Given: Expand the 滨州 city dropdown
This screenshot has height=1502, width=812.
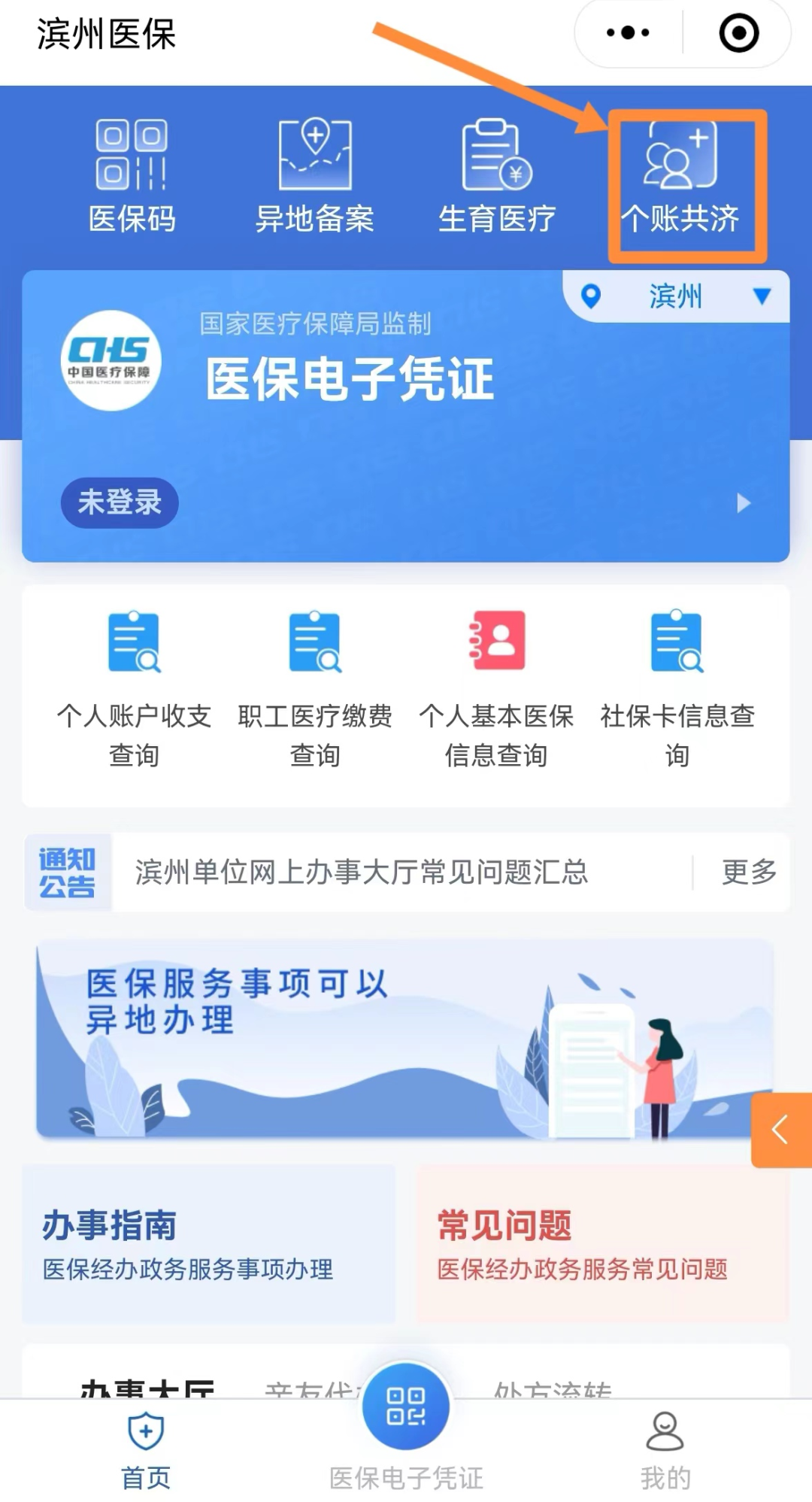Looking at the screenshot, I should (x=676, y=296).
